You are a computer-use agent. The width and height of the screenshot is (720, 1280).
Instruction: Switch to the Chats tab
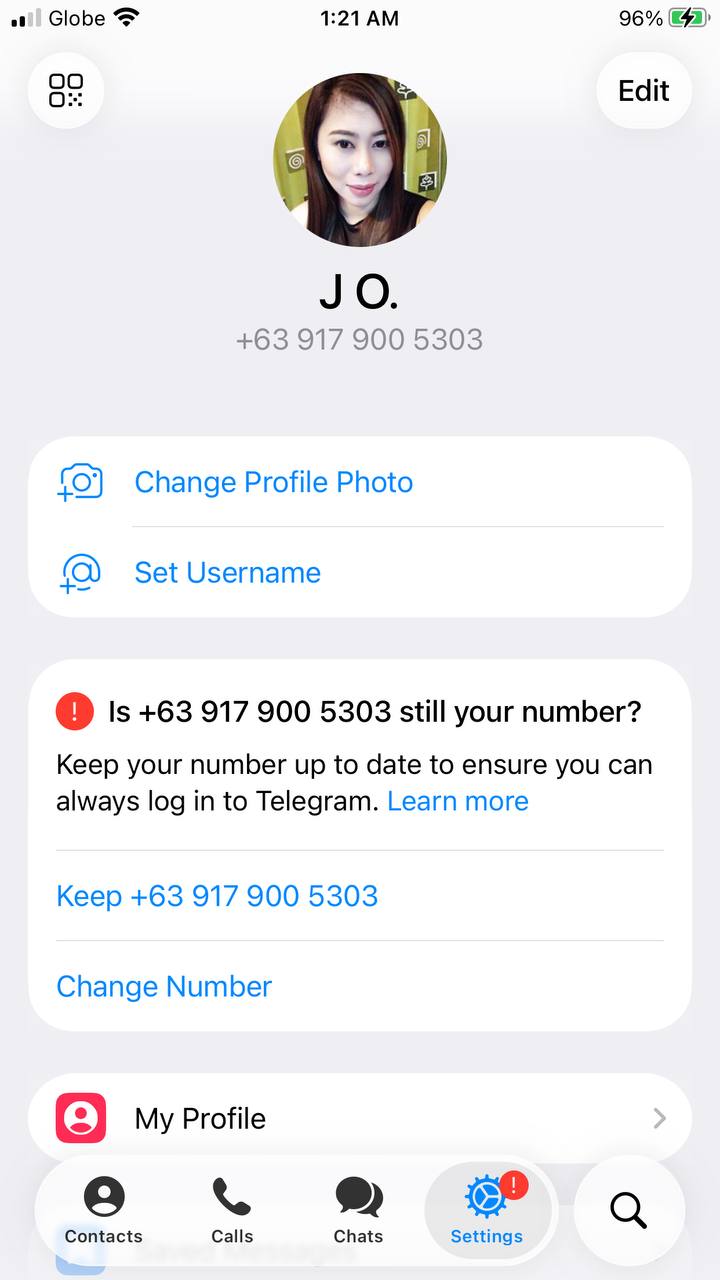tap(358, 1210)
